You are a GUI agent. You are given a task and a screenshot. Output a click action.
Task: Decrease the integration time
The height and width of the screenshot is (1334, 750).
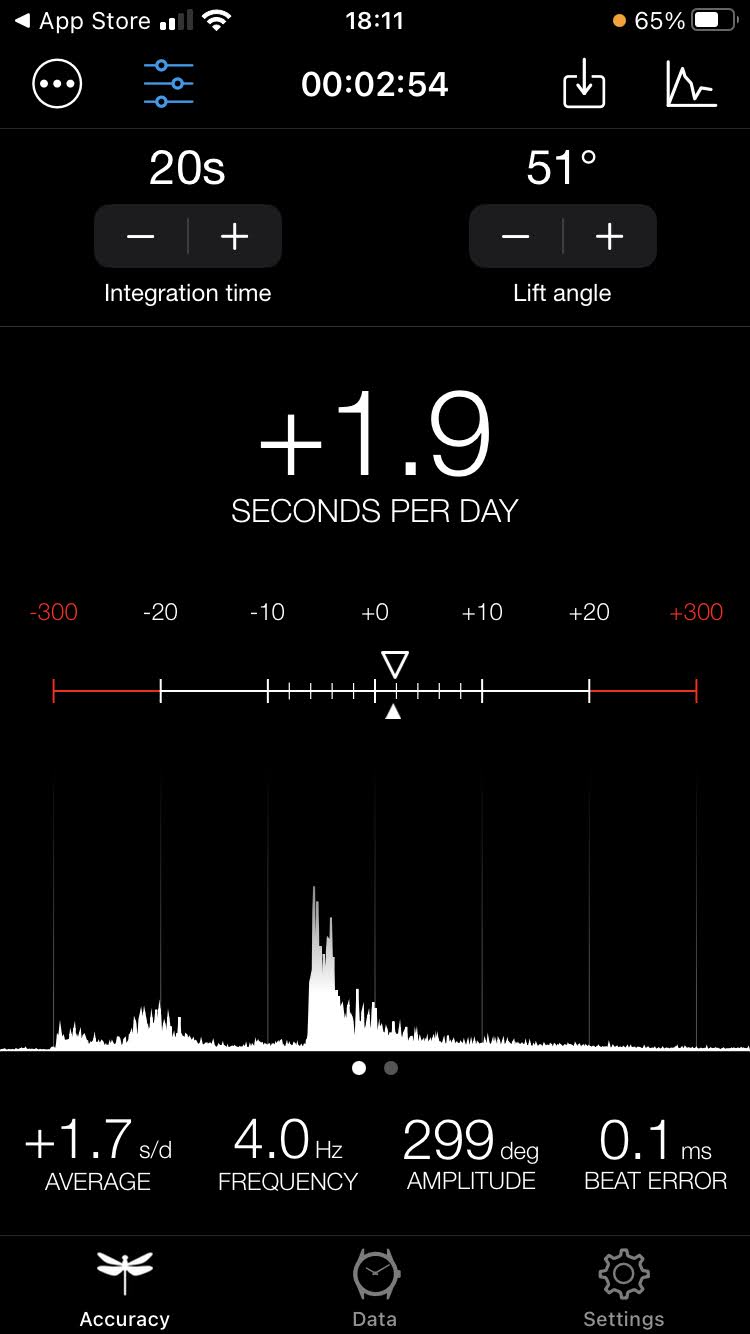pos(141,236)
